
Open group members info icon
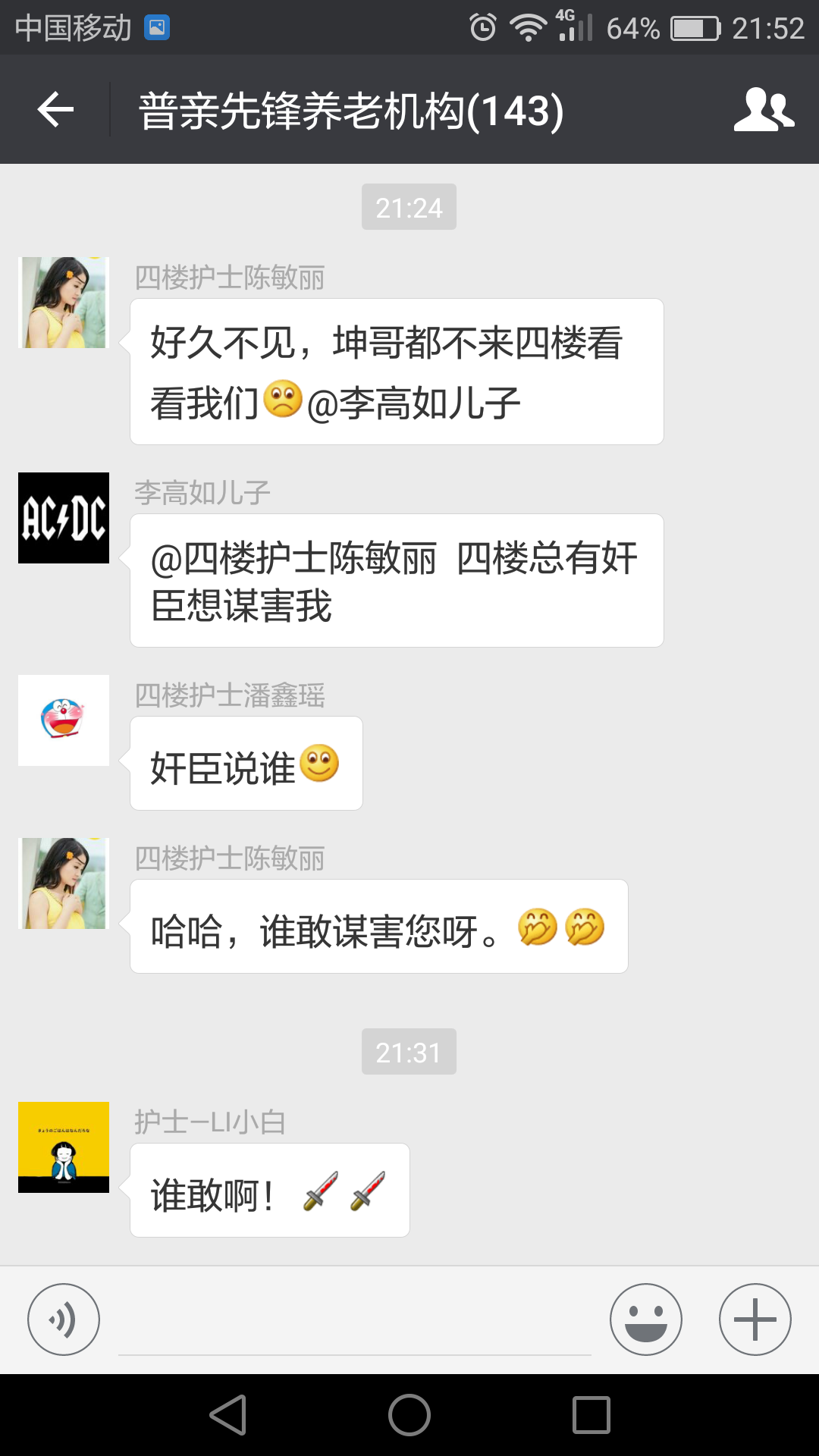pos(764,110)
